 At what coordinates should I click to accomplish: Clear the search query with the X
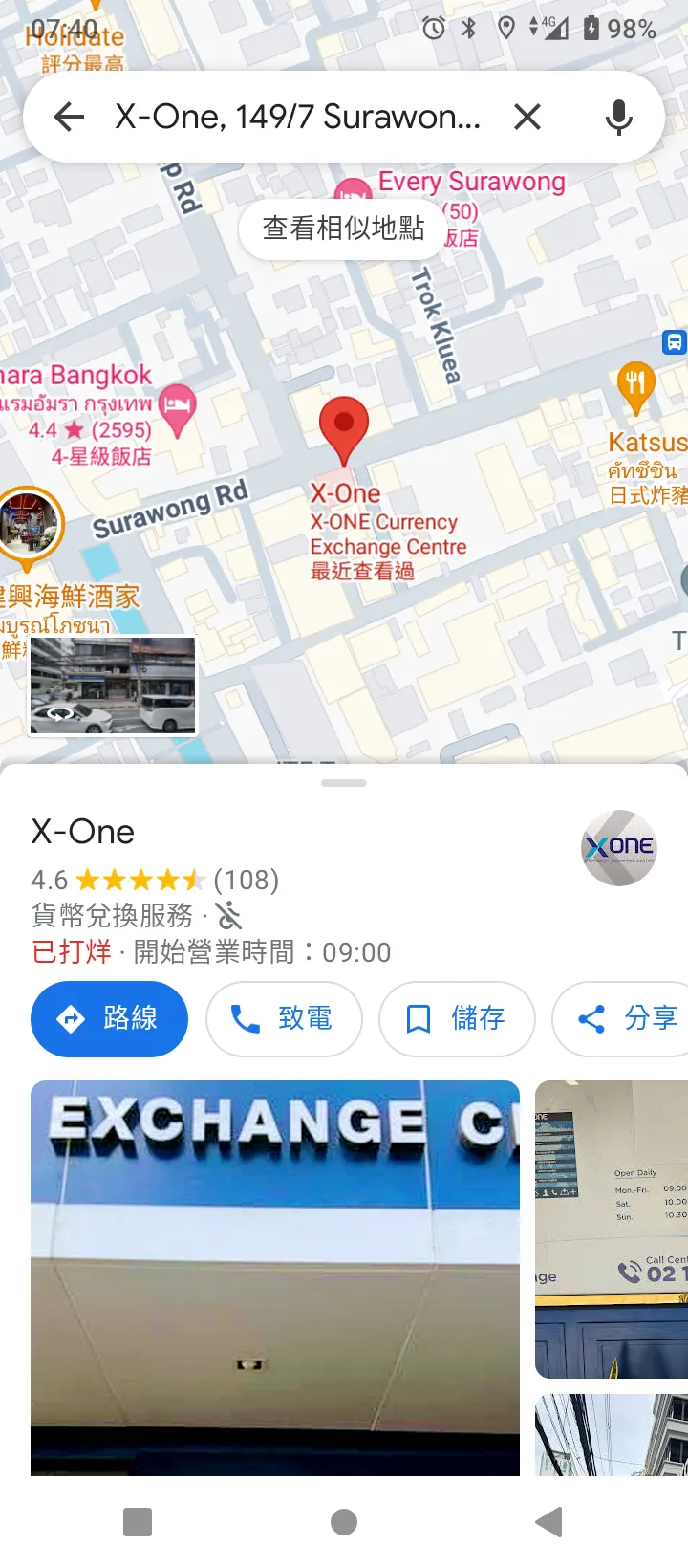pos(527,117)
